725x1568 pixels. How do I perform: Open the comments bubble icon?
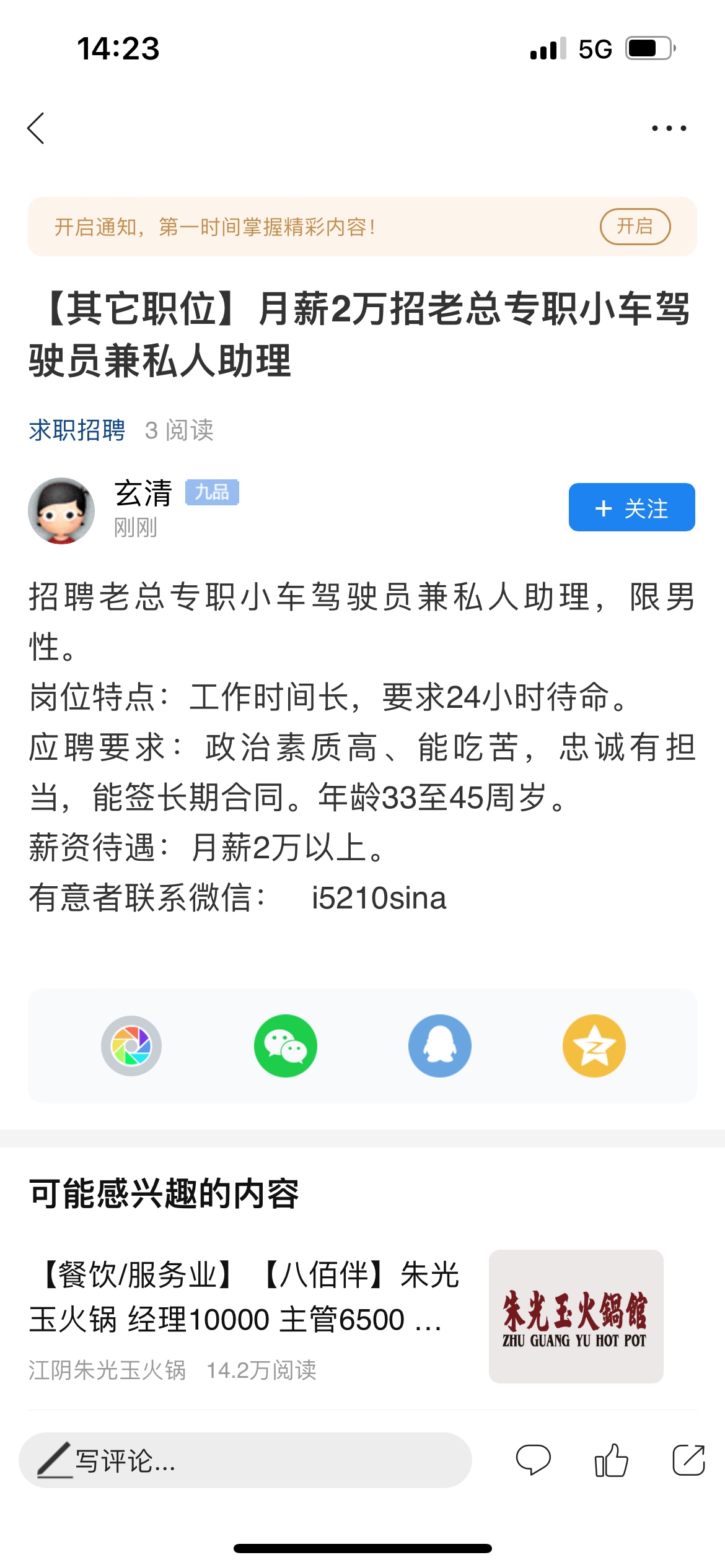pyautogui.click(x=533, y=1460)
